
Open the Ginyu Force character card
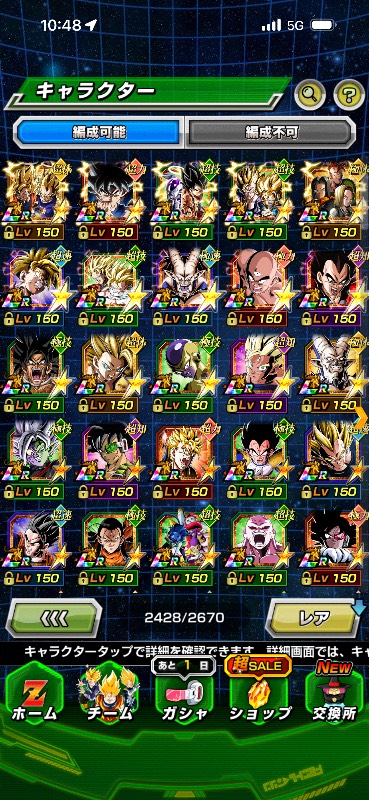click(183, 547)
